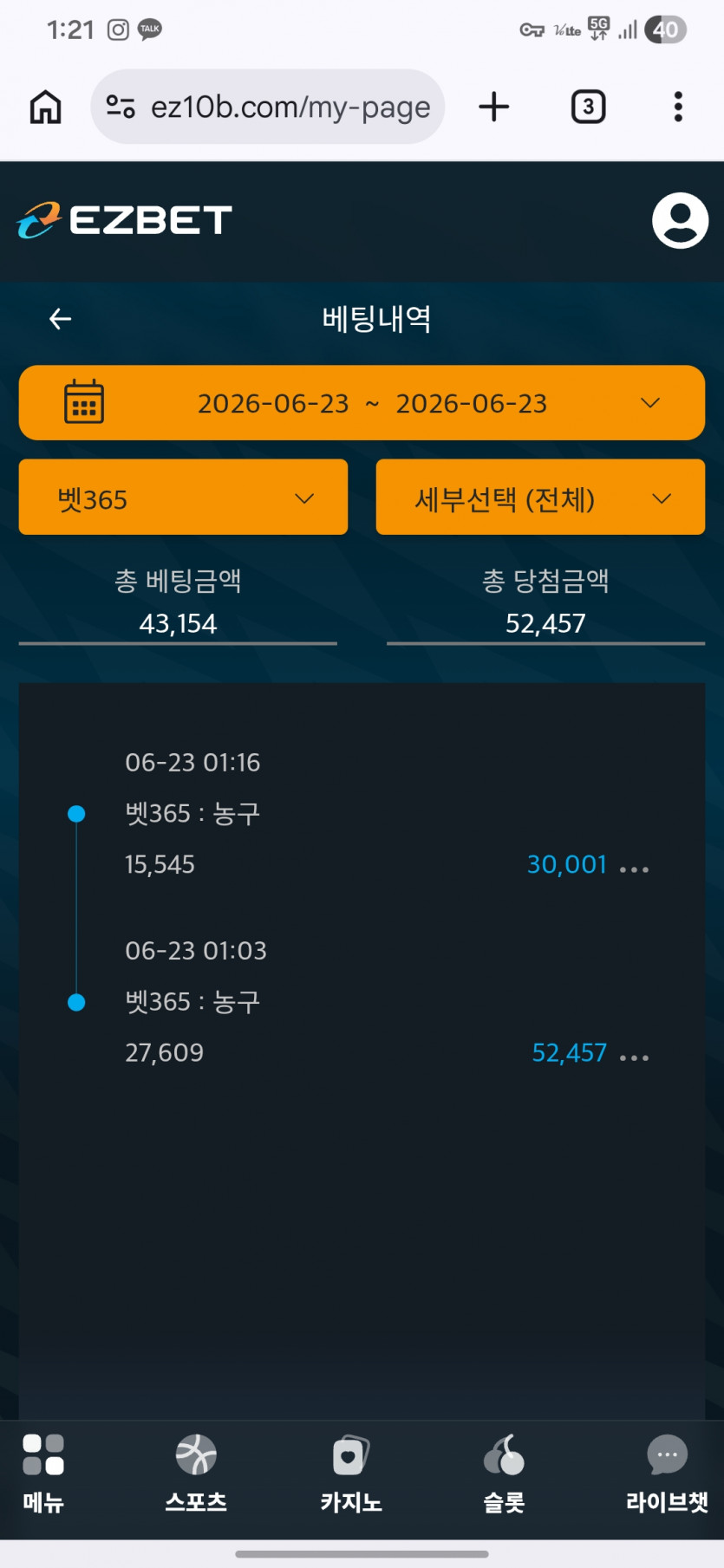Open the more options dots next to 30,001
The width and height of the screenshot is (724, 1568).
[634, 869]
